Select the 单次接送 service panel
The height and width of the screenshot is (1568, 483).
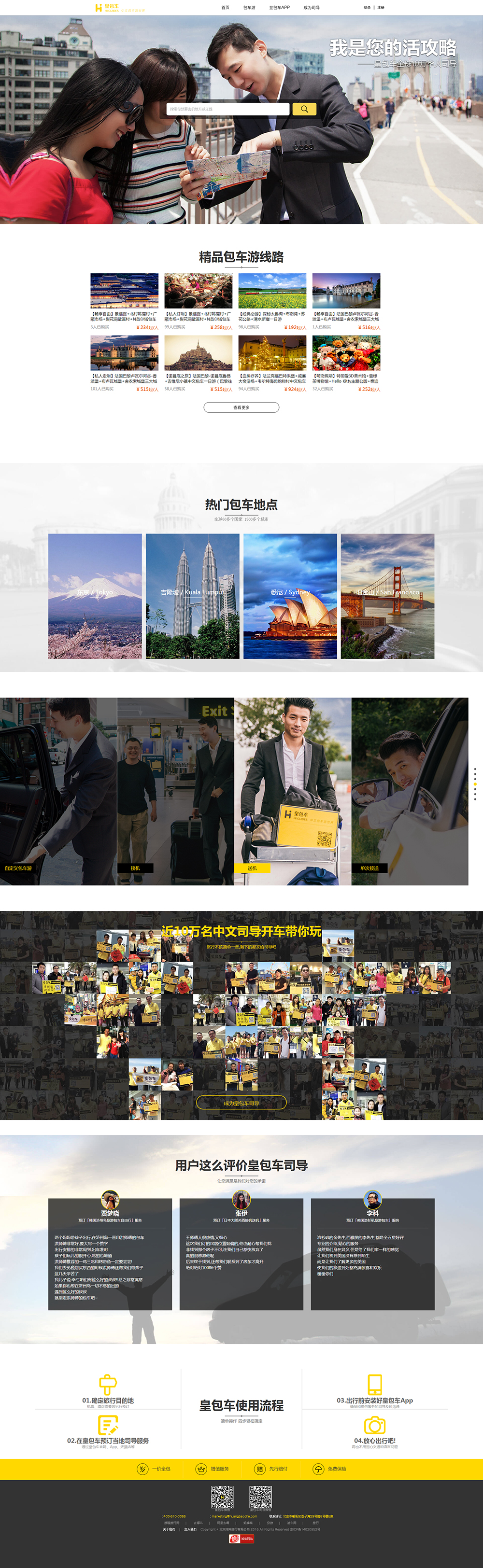point(409,791)
